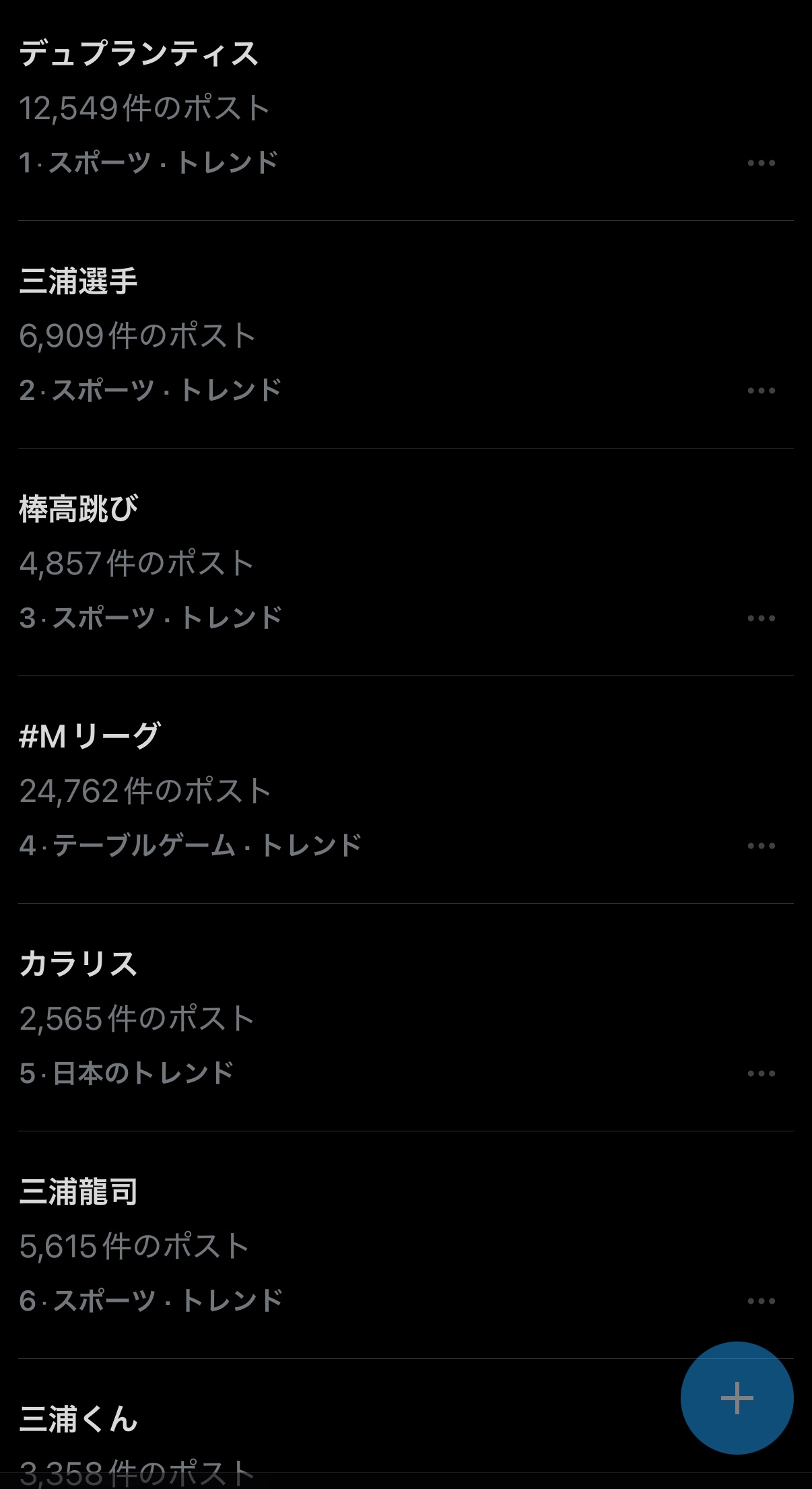Open more options for 棒高跳び trend
The width and height of the screenshot is (812, 1489).
point(762,618)
